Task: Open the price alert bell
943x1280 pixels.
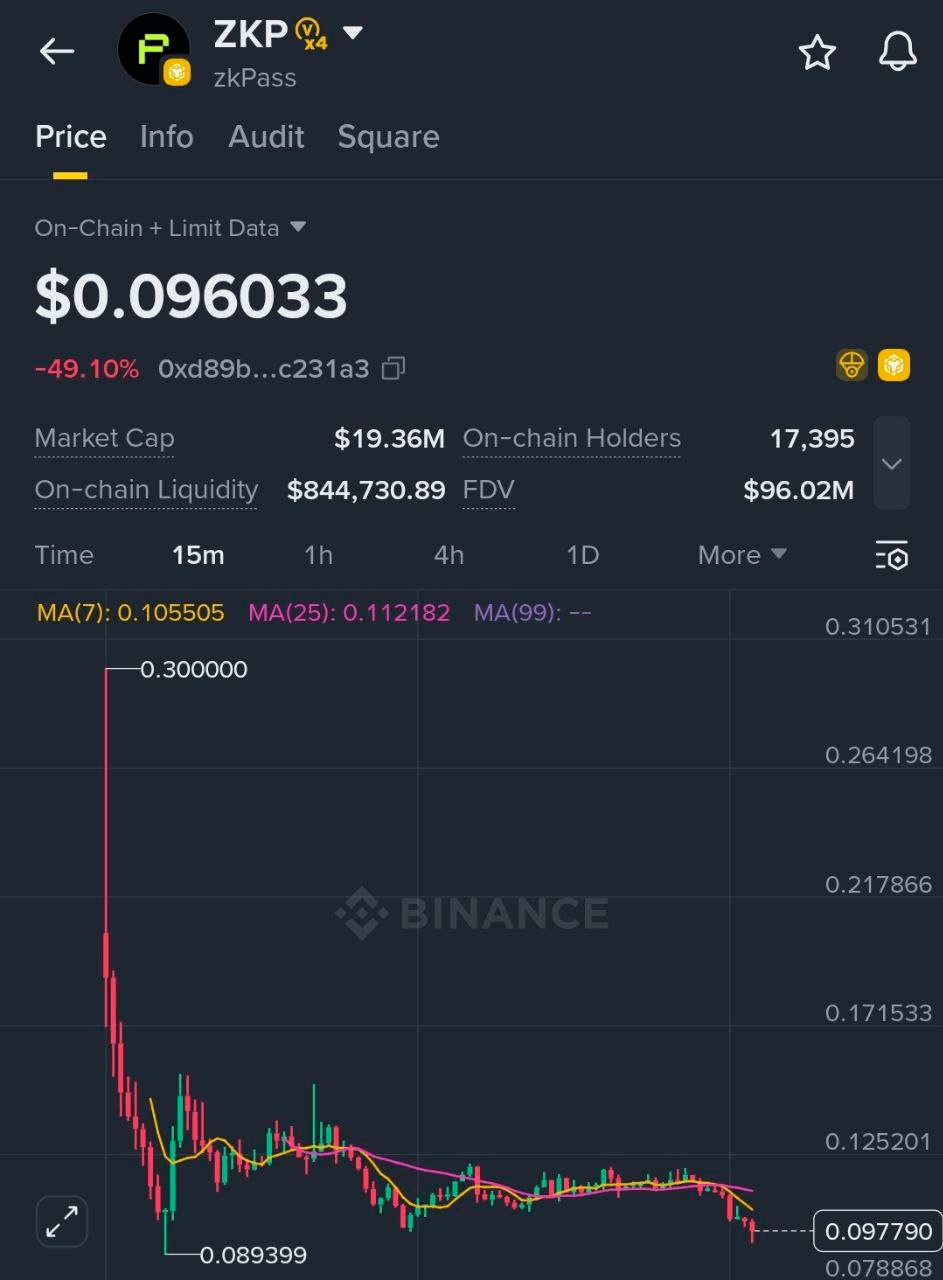Action: (897, 52)
